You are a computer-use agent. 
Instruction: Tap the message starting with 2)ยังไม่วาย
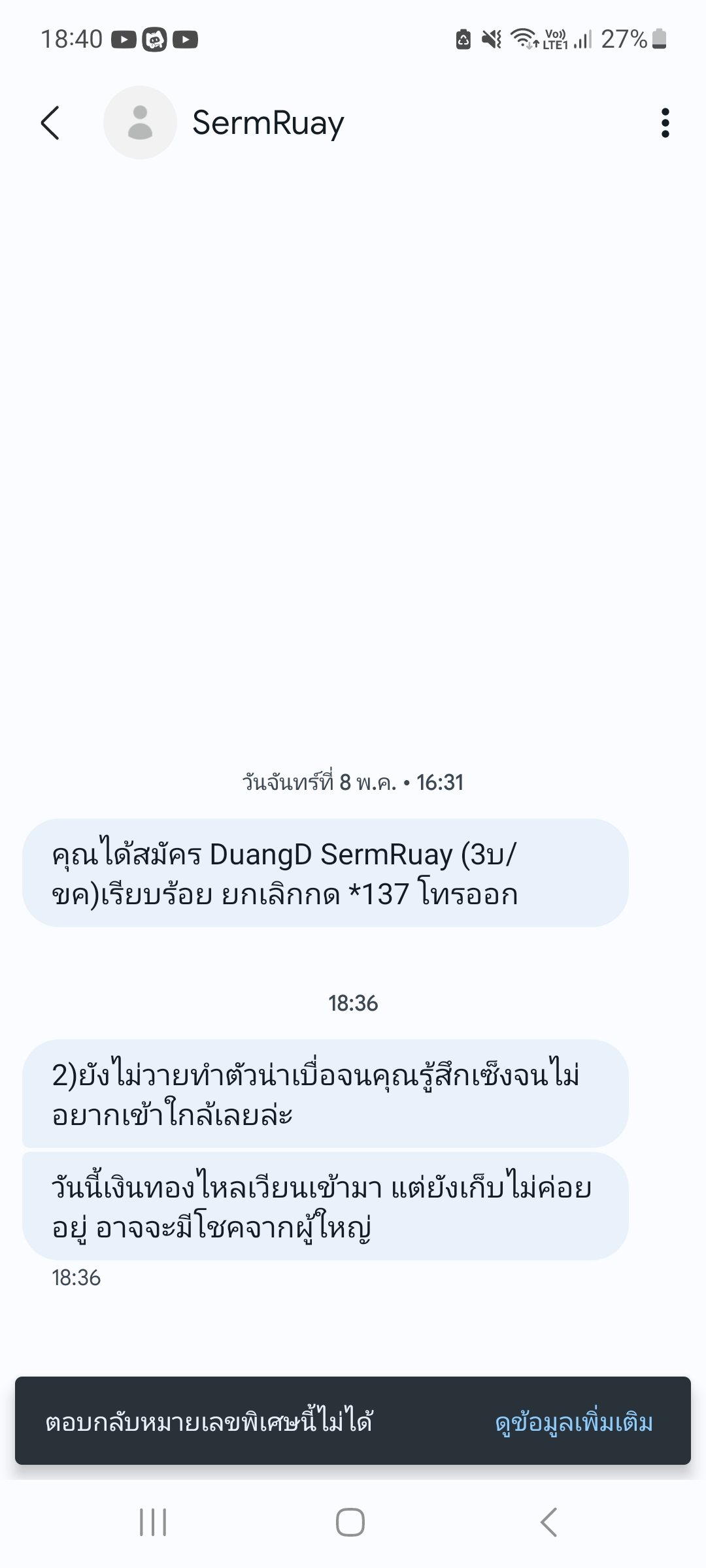point(325,1093)
